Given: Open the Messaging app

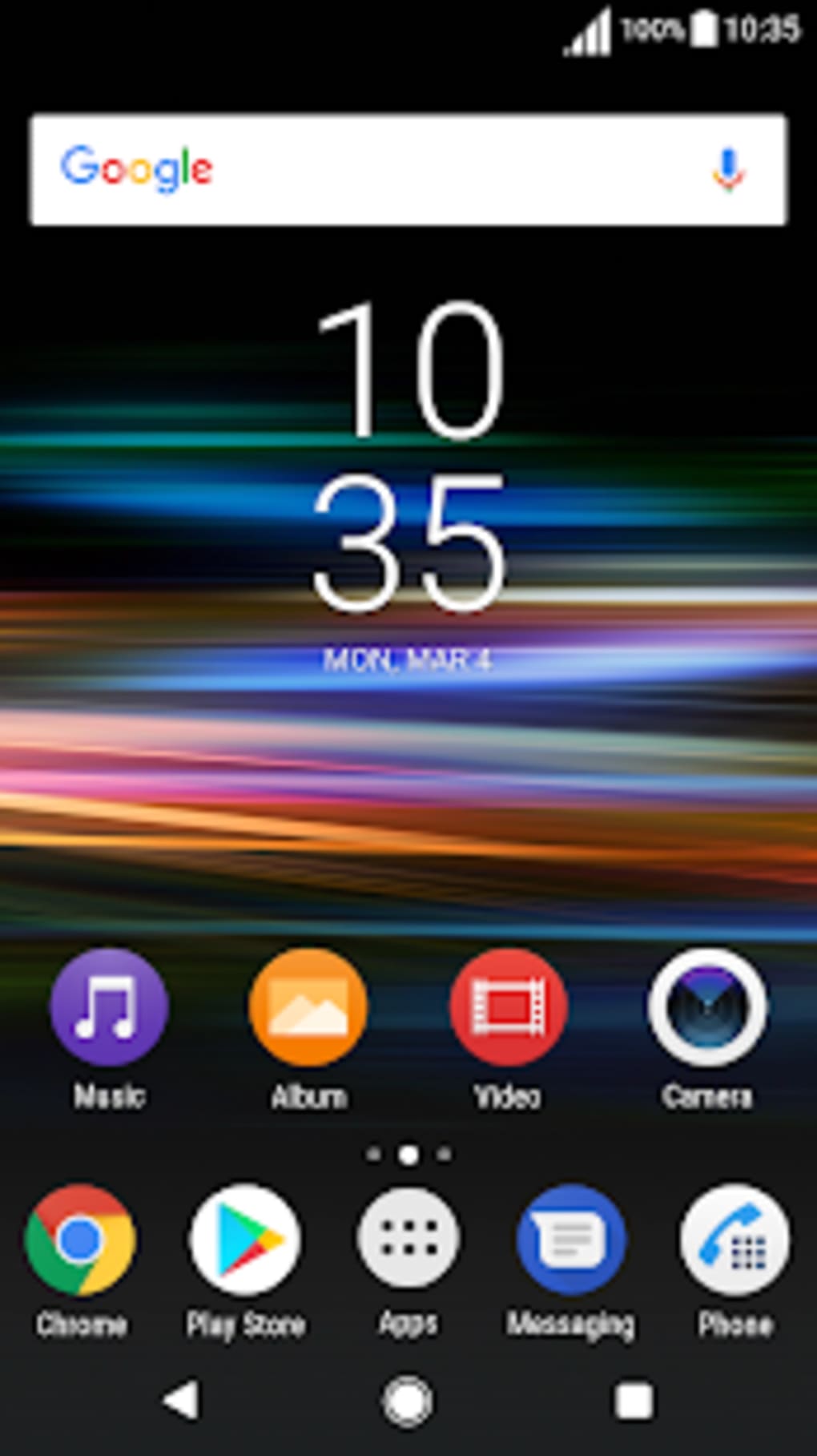Looking at the screenshot, I should [571, 1239].
